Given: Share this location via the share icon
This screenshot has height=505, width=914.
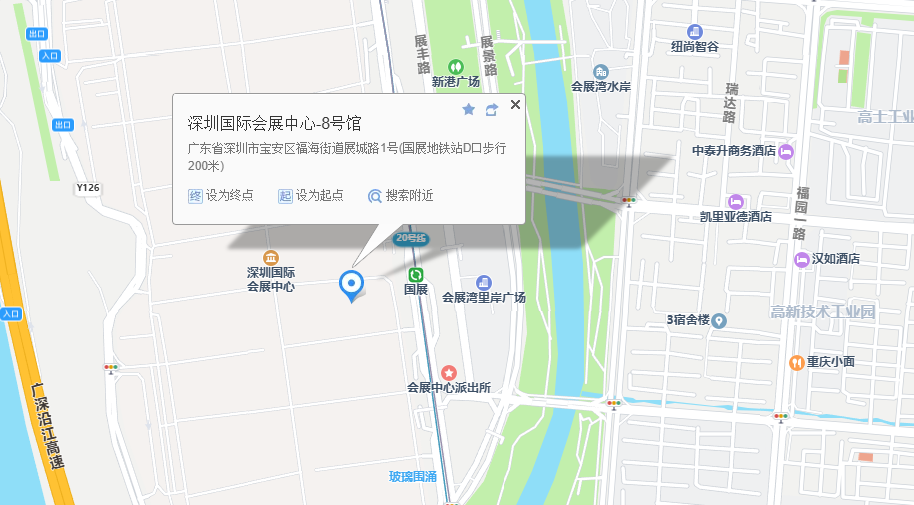Looking at the screenshot, I should [x=491, y=110].
